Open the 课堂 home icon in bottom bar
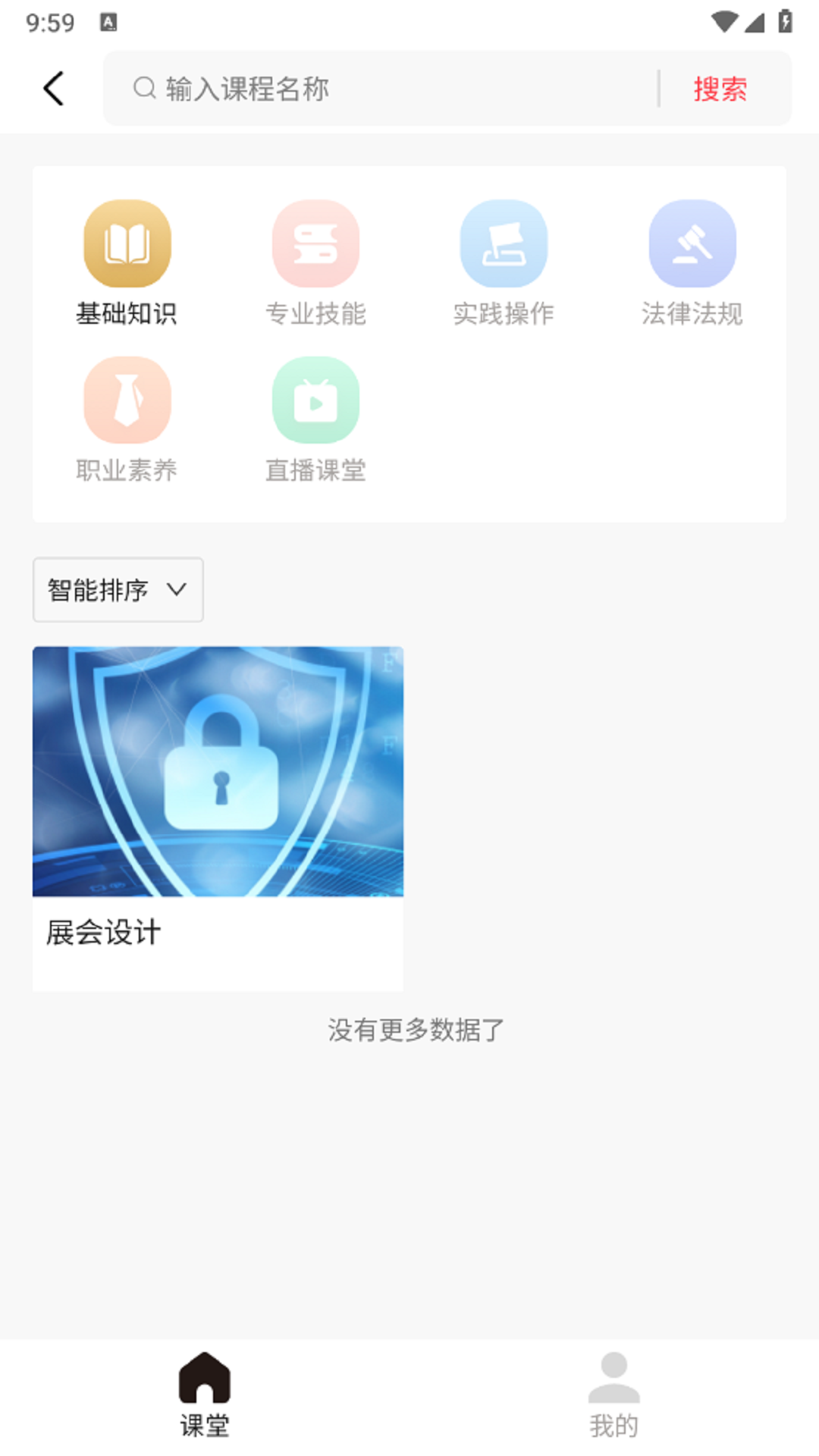 [x=205, y=1382]
